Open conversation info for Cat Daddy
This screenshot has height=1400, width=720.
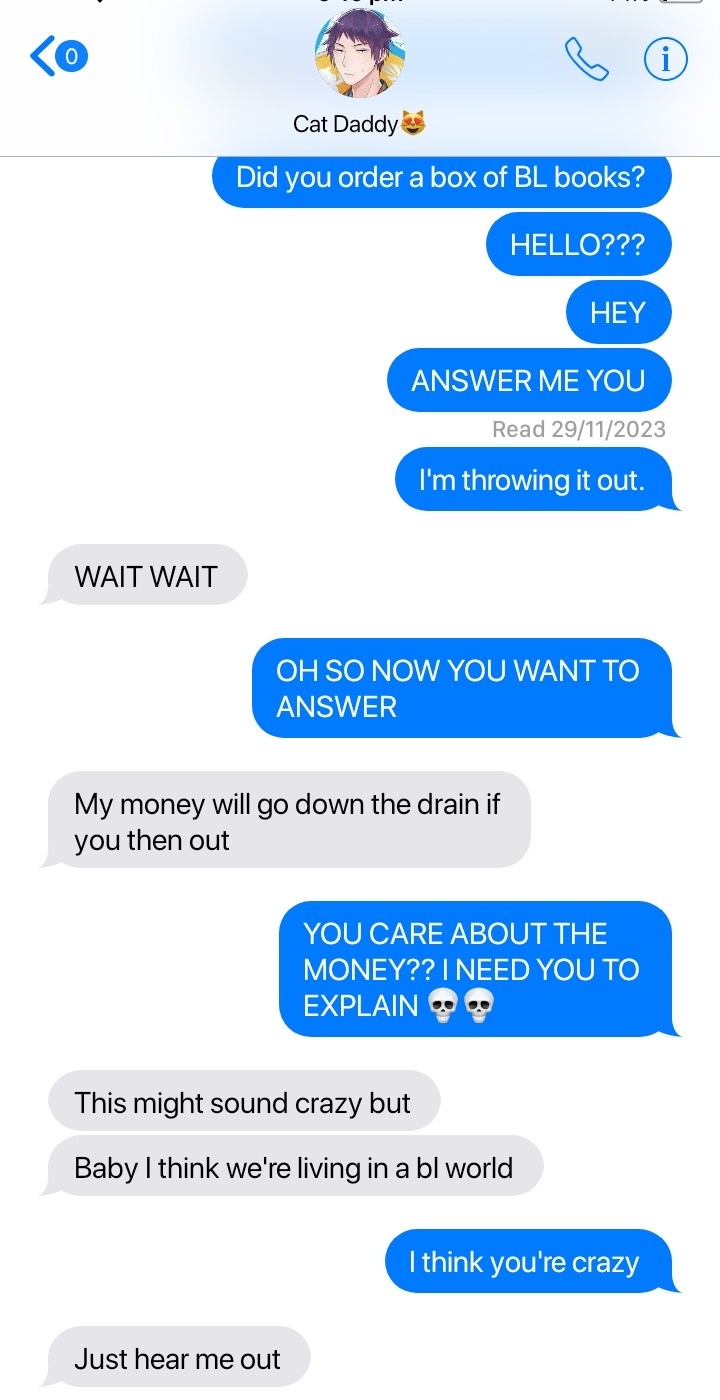coord(665,59)
